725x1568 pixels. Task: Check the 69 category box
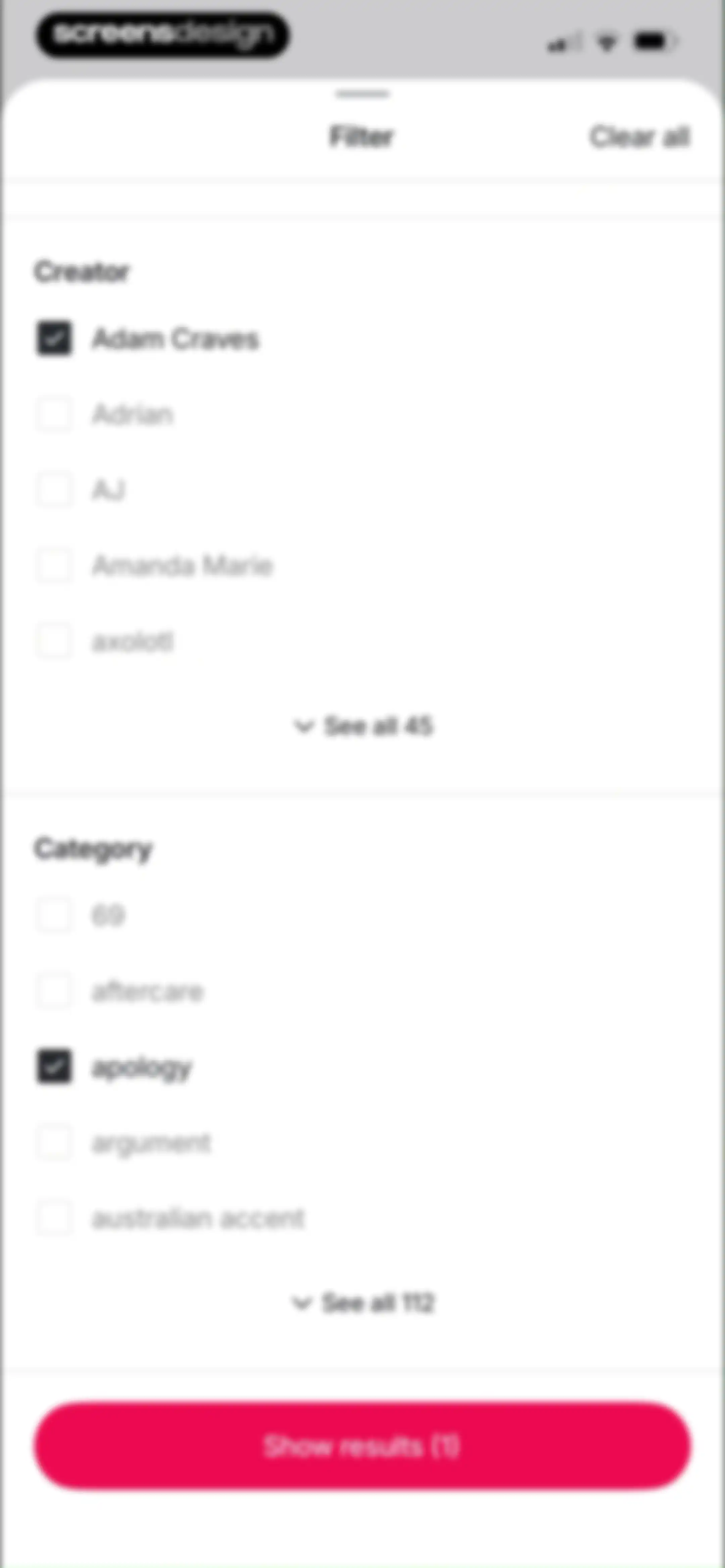coord(54,915)
